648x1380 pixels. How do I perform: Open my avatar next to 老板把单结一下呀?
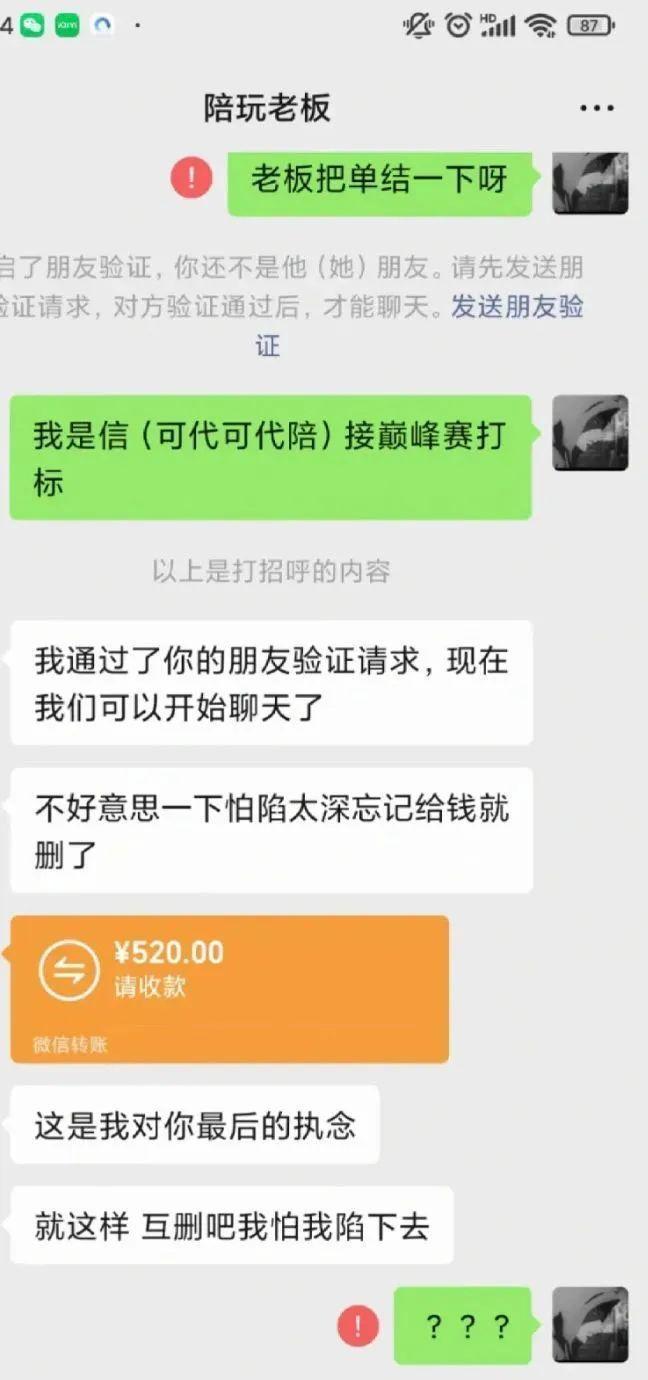coord(590,183)
